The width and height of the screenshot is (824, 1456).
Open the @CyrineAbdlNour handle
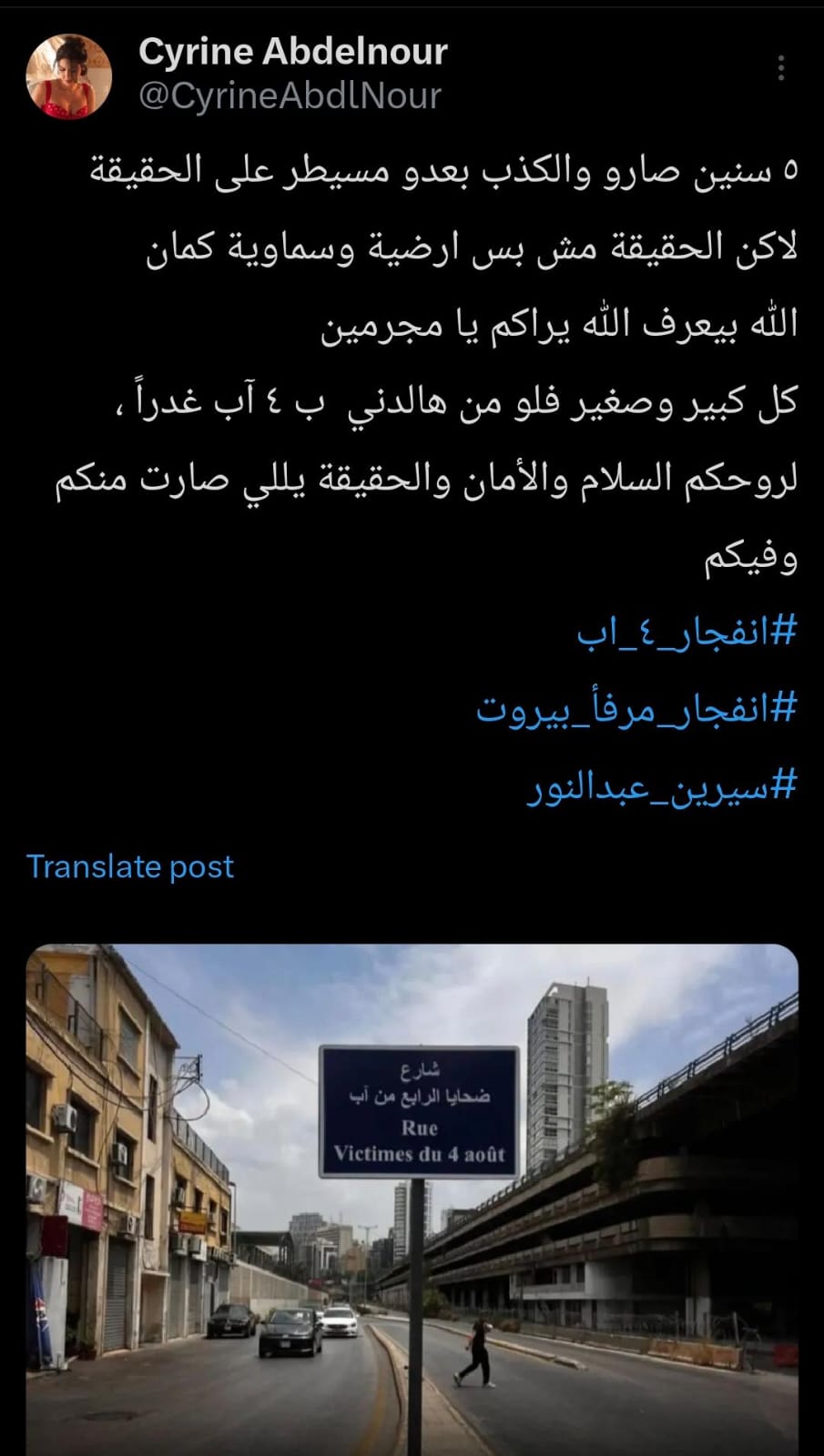(290, 96)
